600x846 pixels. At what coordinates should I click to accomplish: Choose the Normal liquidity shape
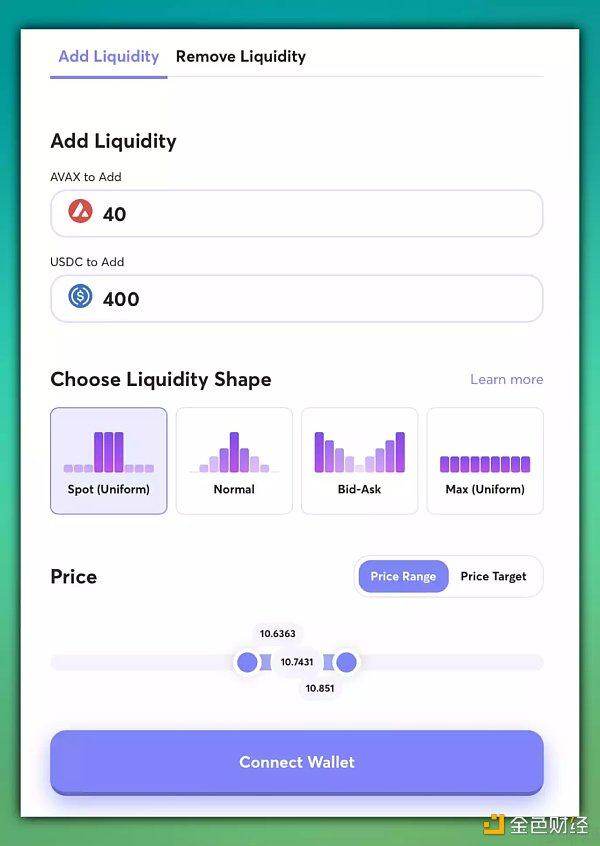click(234, 460)
